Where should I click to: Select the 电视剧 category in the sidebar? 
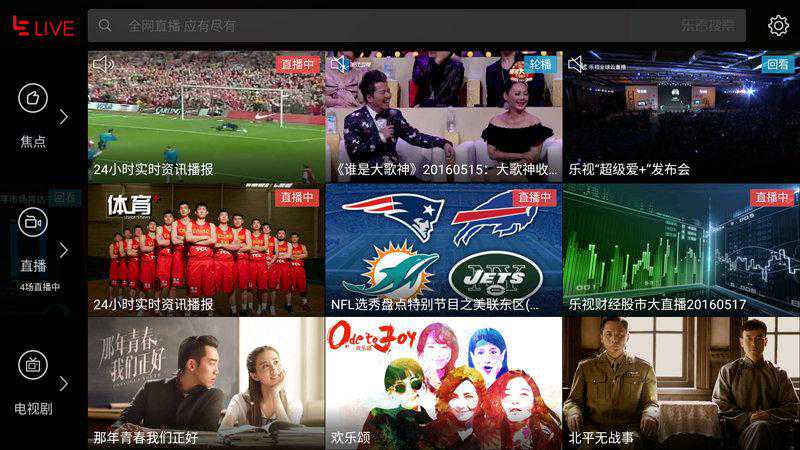33,382
